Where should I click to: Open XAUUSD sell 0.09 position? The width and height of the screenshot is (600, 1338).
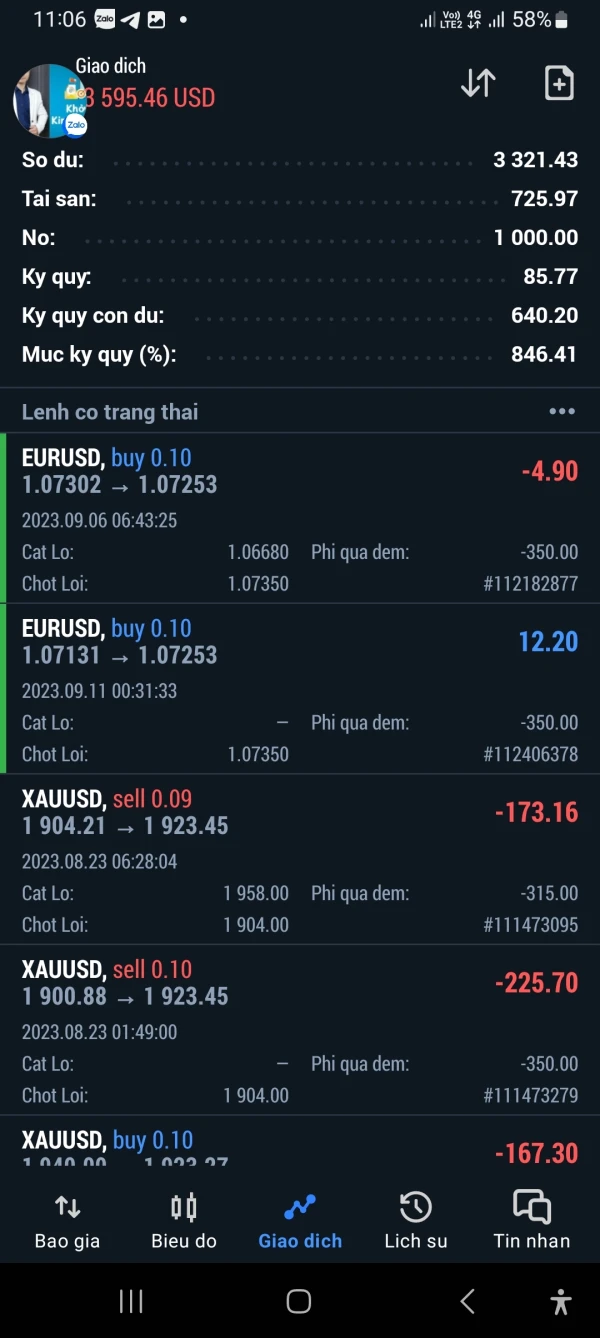point(300,860)
